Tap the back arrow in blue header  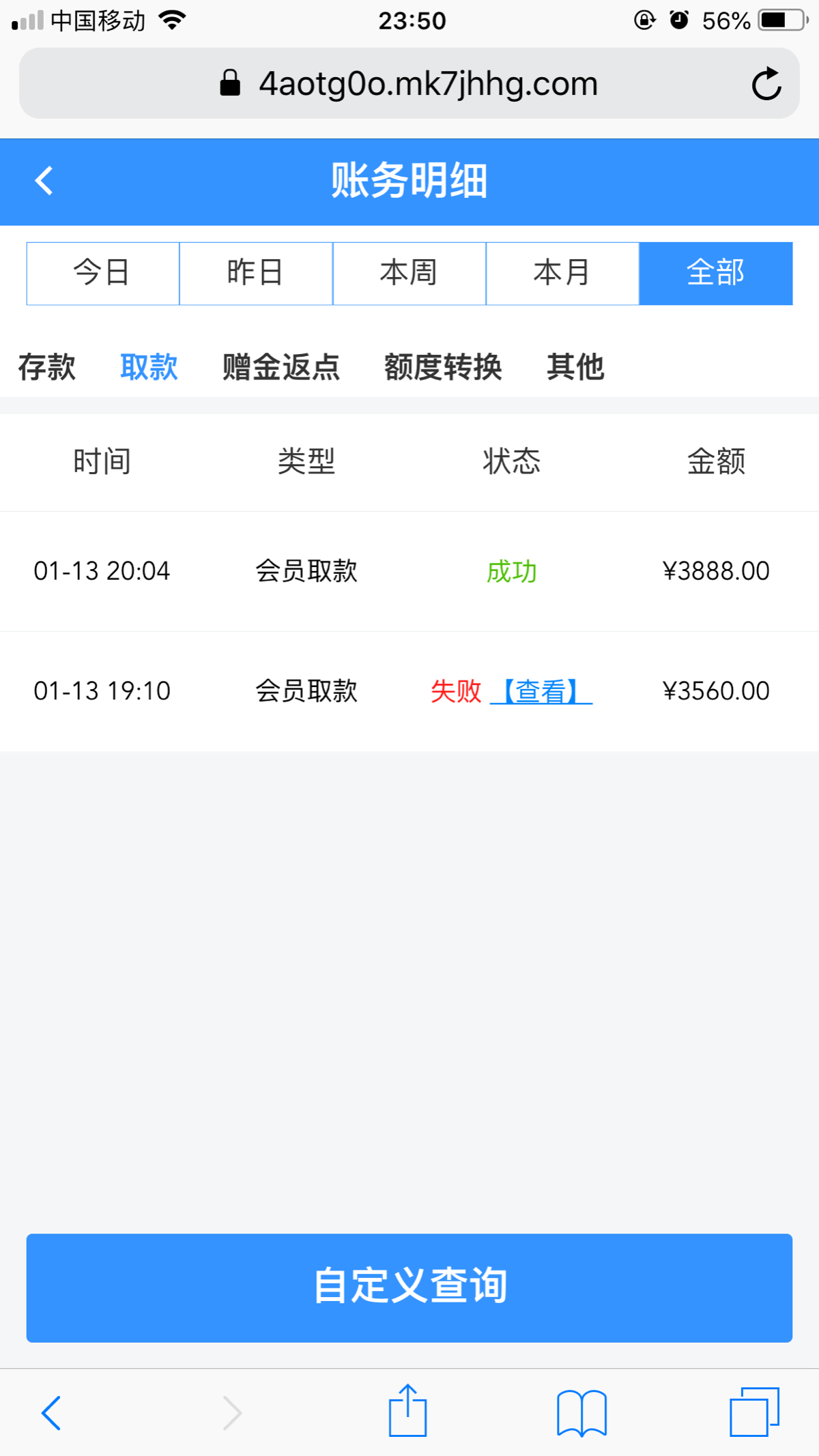point(44,180)
